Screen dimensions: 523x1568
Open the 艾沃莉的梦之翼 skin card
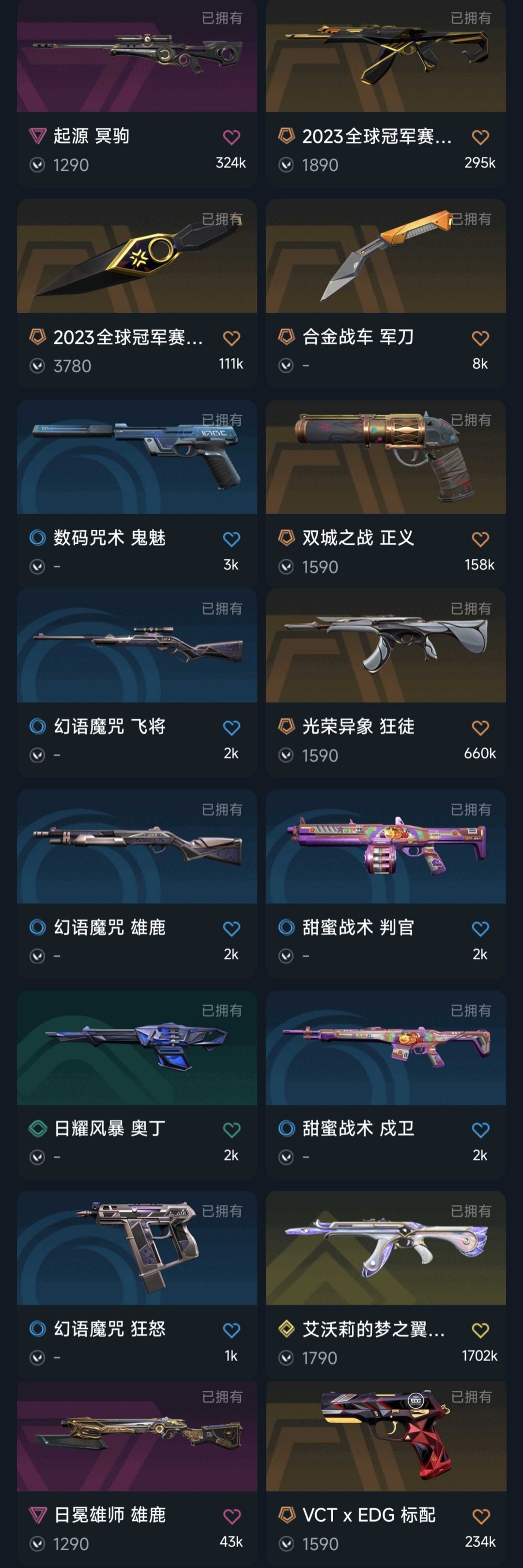[x=385, y=1285]
